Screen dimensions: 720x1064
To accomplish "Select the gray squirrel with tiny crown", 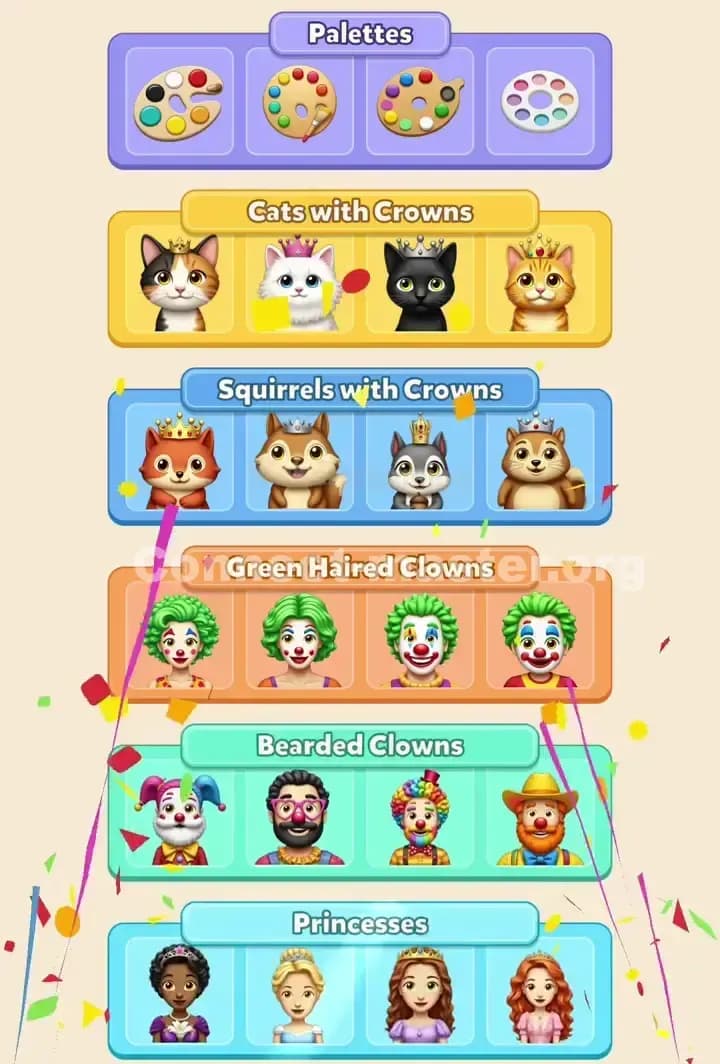I will click(x=420, y=459).
